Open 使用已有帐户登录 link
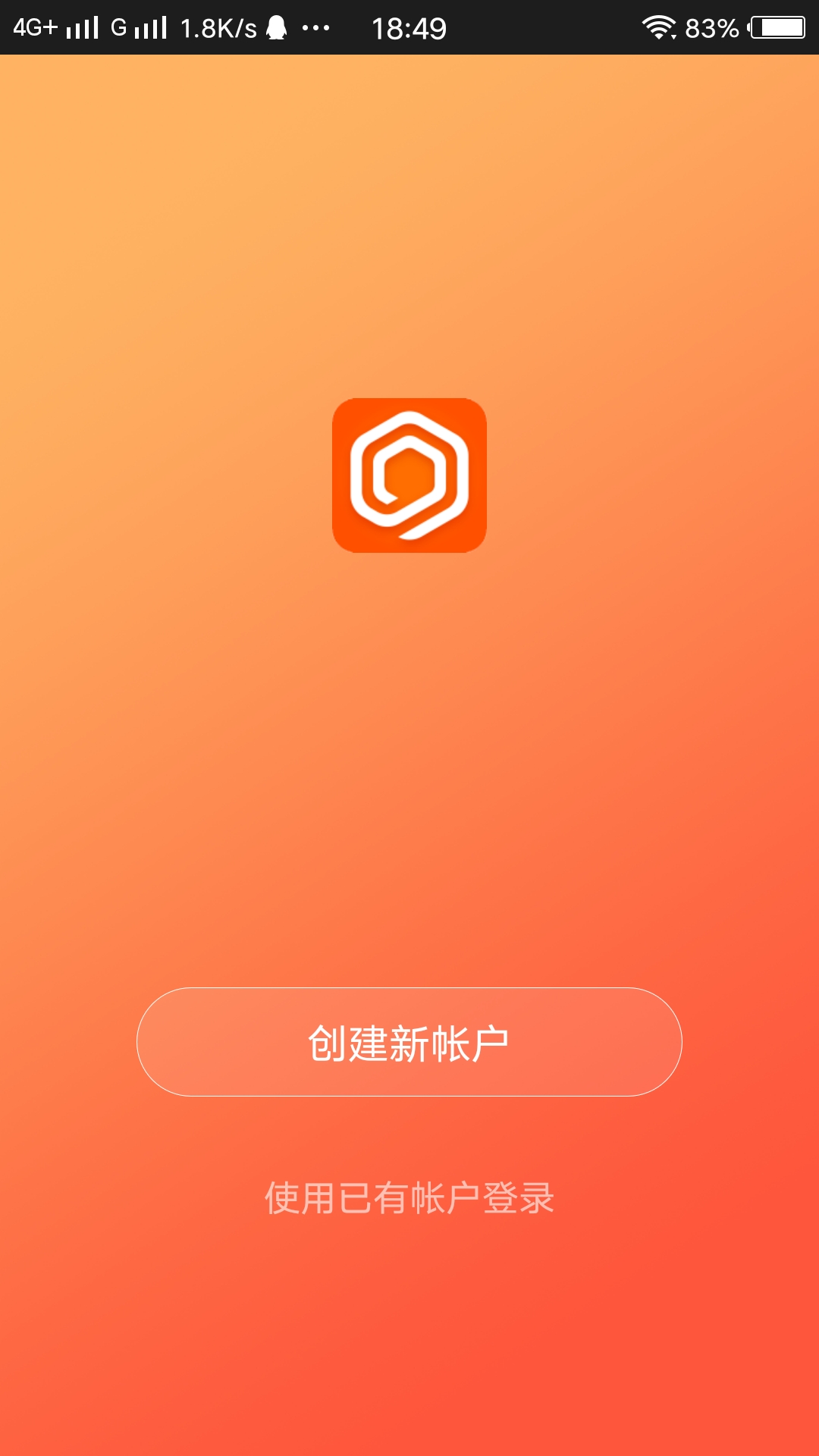Screen dimensions: 819x1456 pos(409,1198)
